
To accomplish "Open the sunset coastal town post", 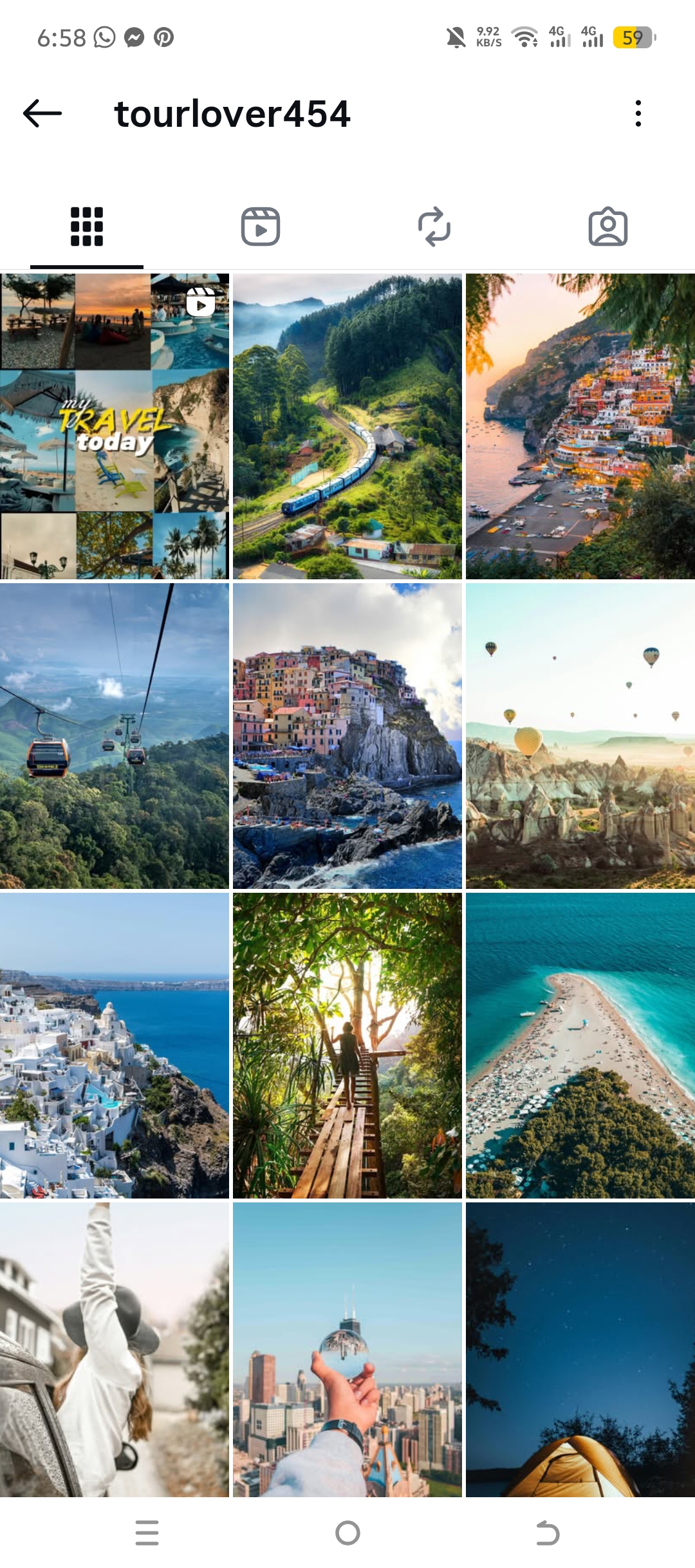I will point(580,426).
